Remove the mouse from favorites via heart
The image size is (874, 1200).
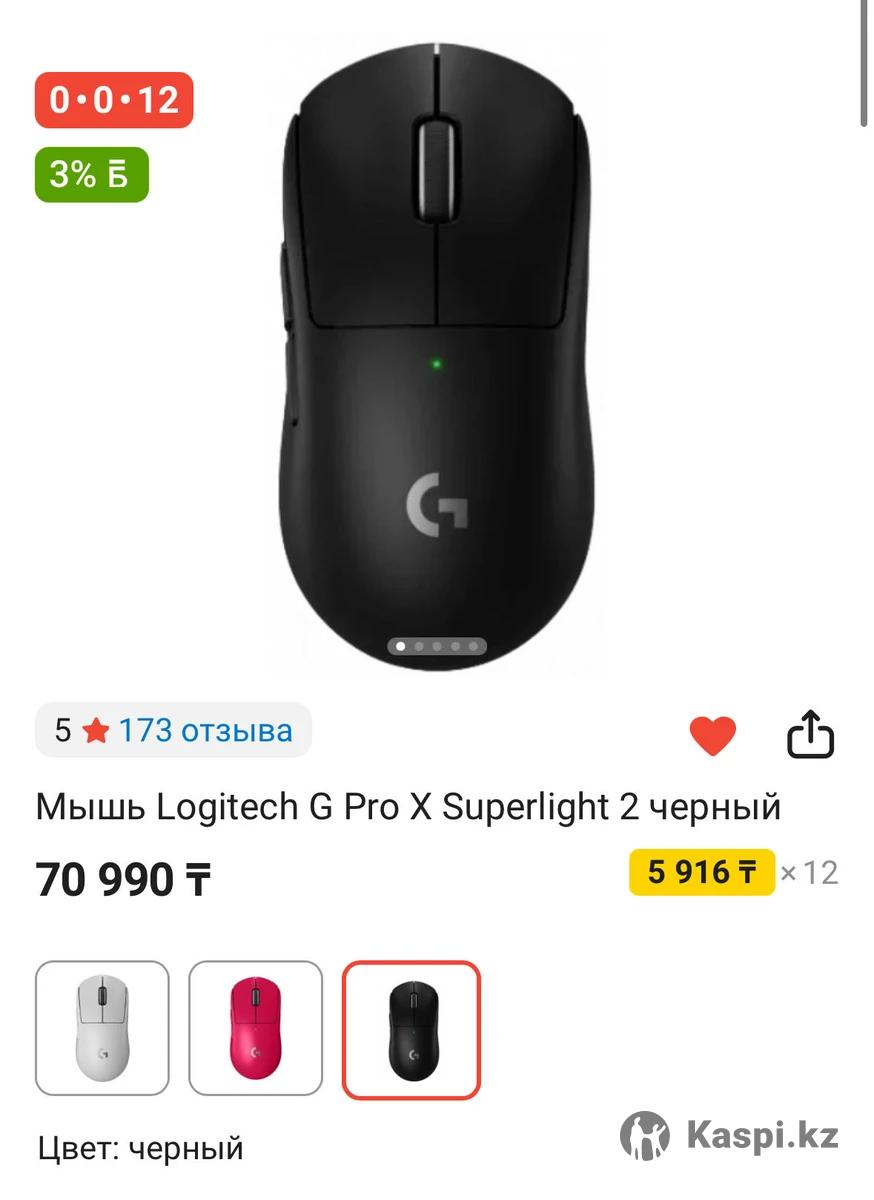713,737
